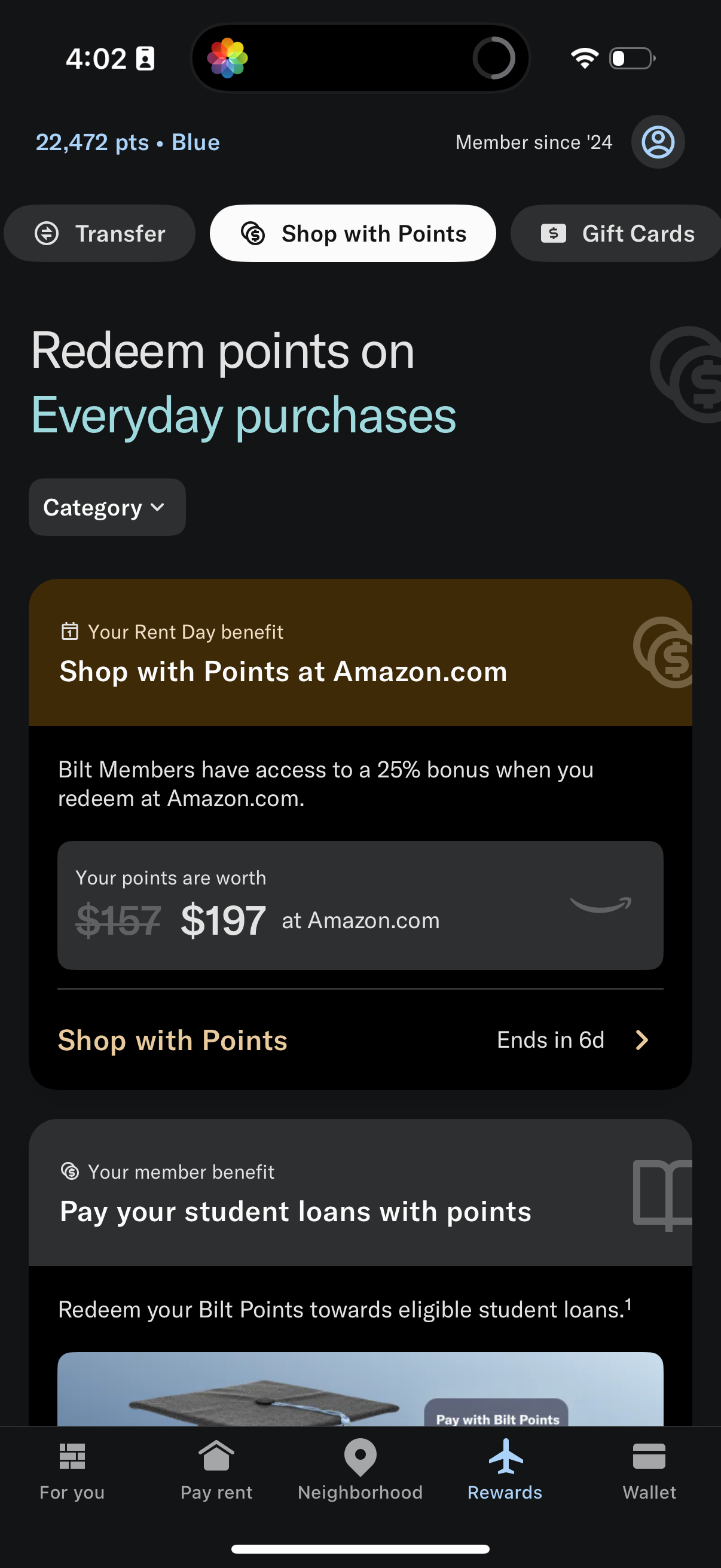Open the profile account icon

coord(658,142)
